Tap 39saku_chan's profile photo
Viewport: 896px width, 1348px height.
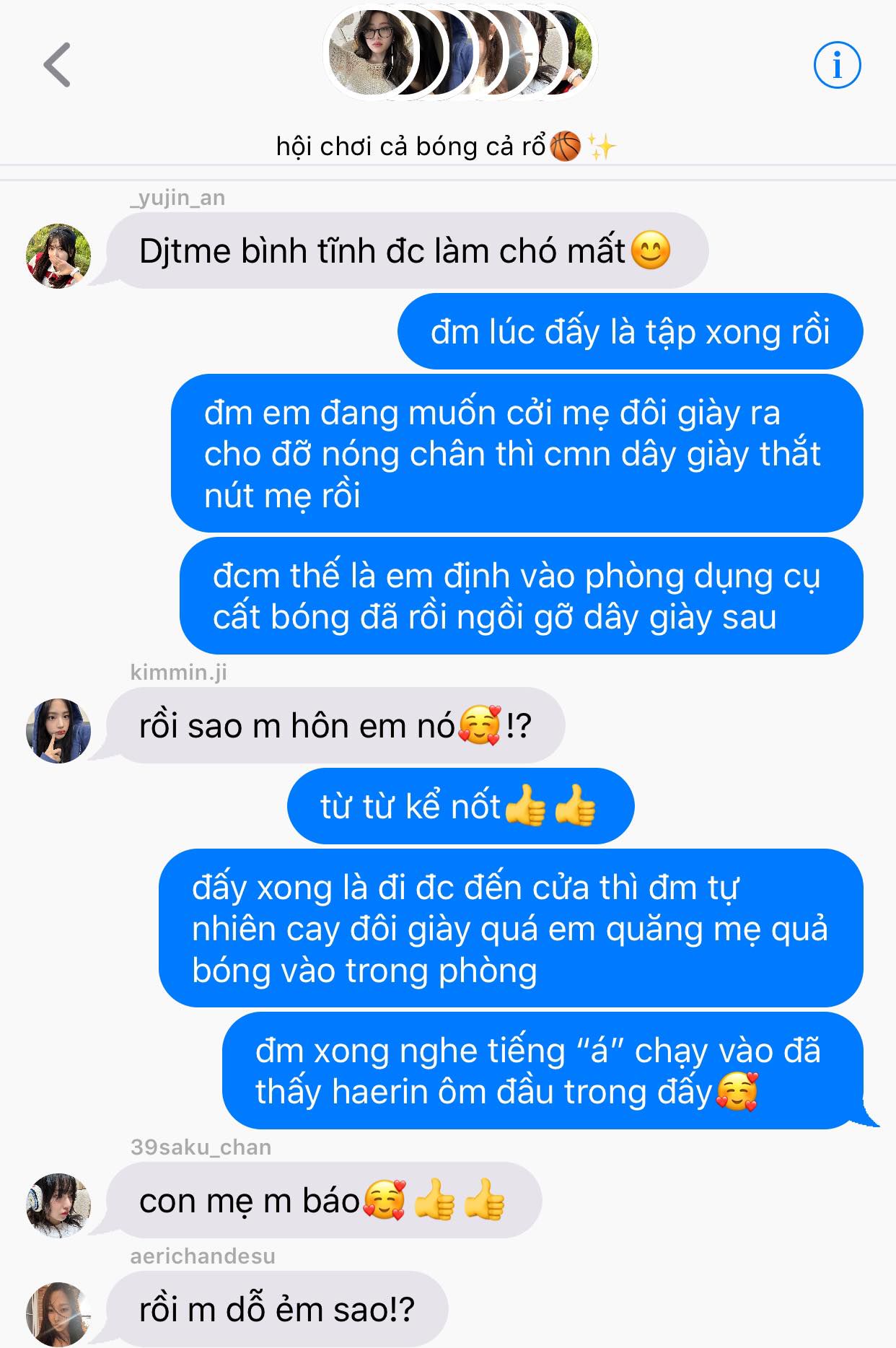tap(58, 1205)
